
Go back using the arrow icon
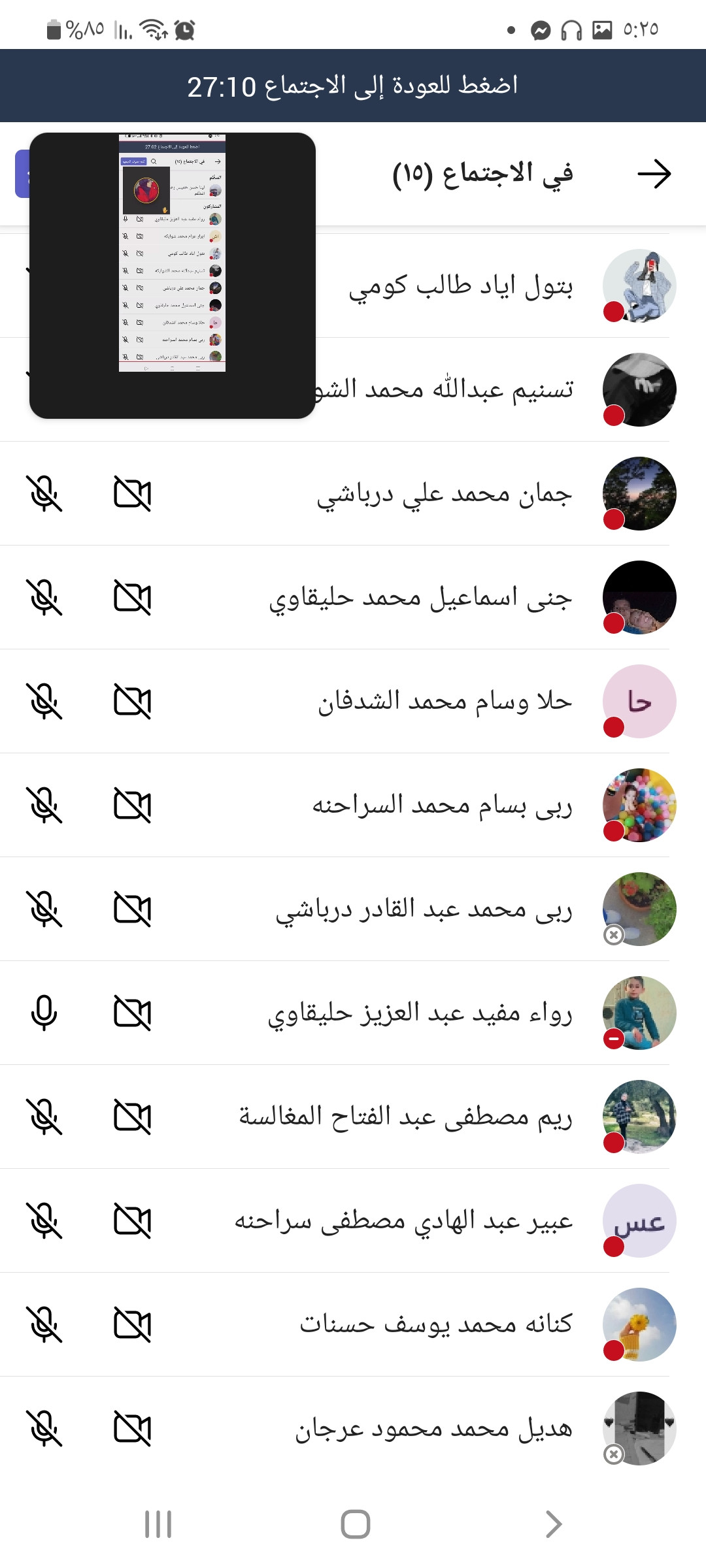click(654, 174)
